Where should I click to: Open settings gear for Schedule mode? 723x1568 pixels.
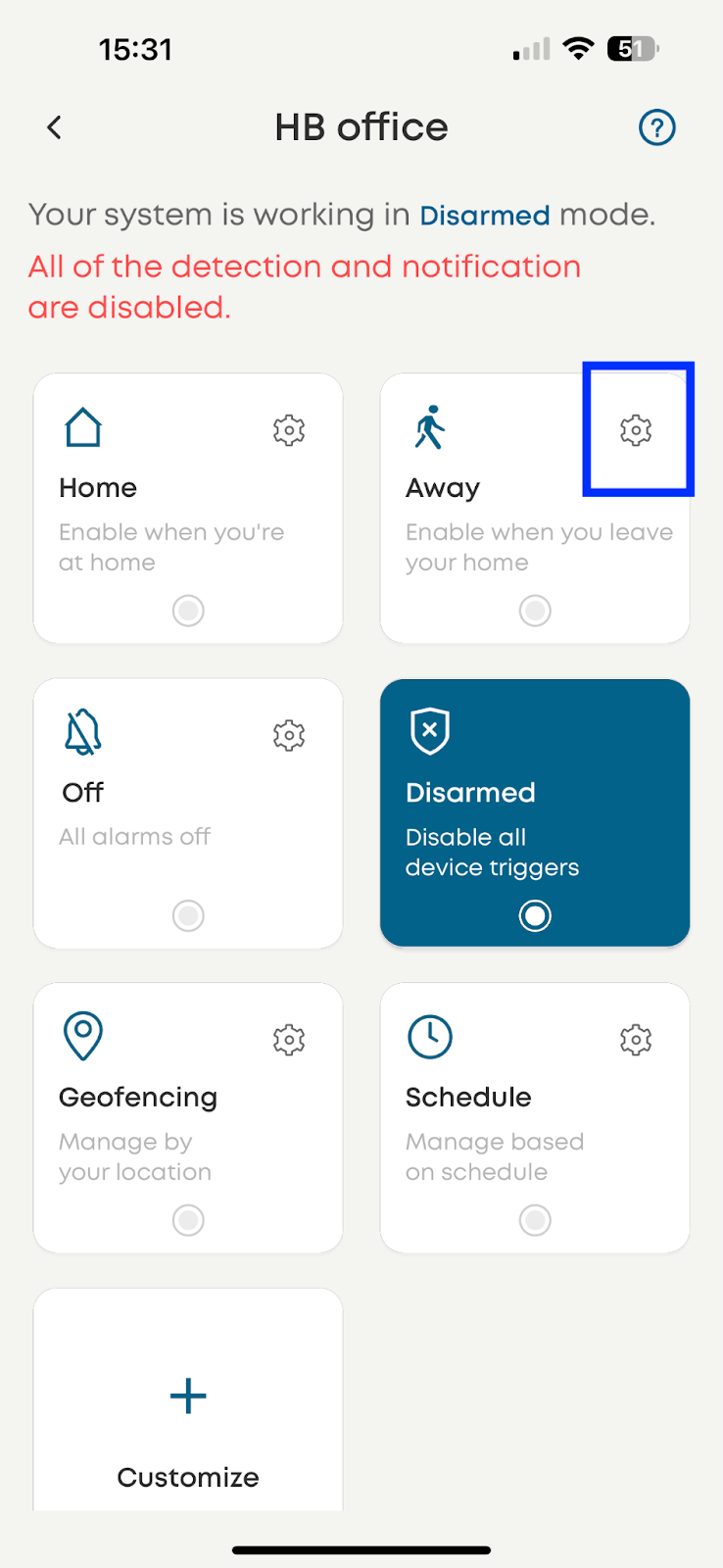click(636, 1040)
